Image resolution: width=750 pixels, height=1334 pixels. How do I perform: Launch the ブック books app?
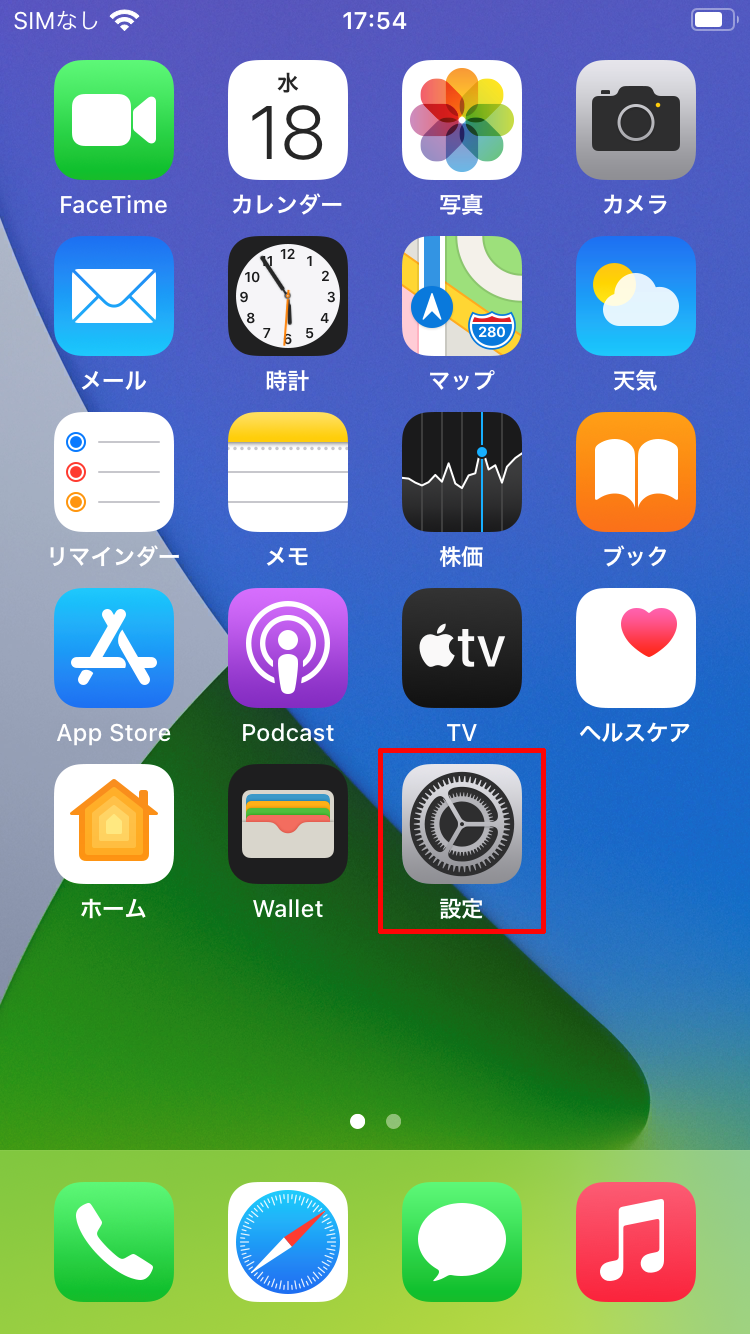pyautogui.click(x=635, y=472)
